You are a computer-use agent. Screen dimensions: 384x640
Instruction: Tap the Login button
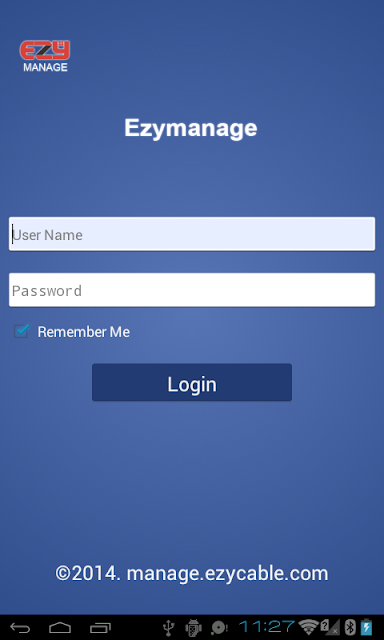[192, 382]
